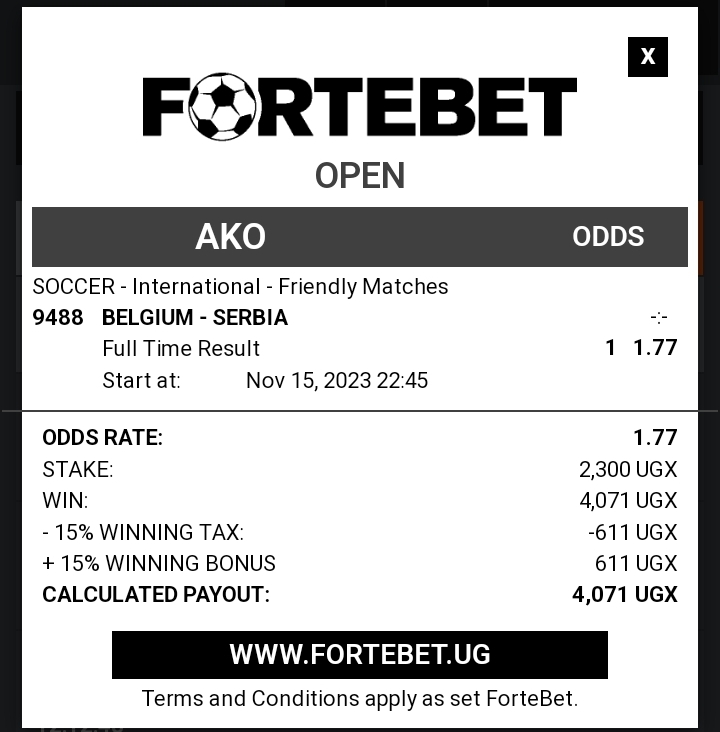Open the WWW.FORTEBET.UG link
This screenshot has height=732, width=720.
(360, 655)
